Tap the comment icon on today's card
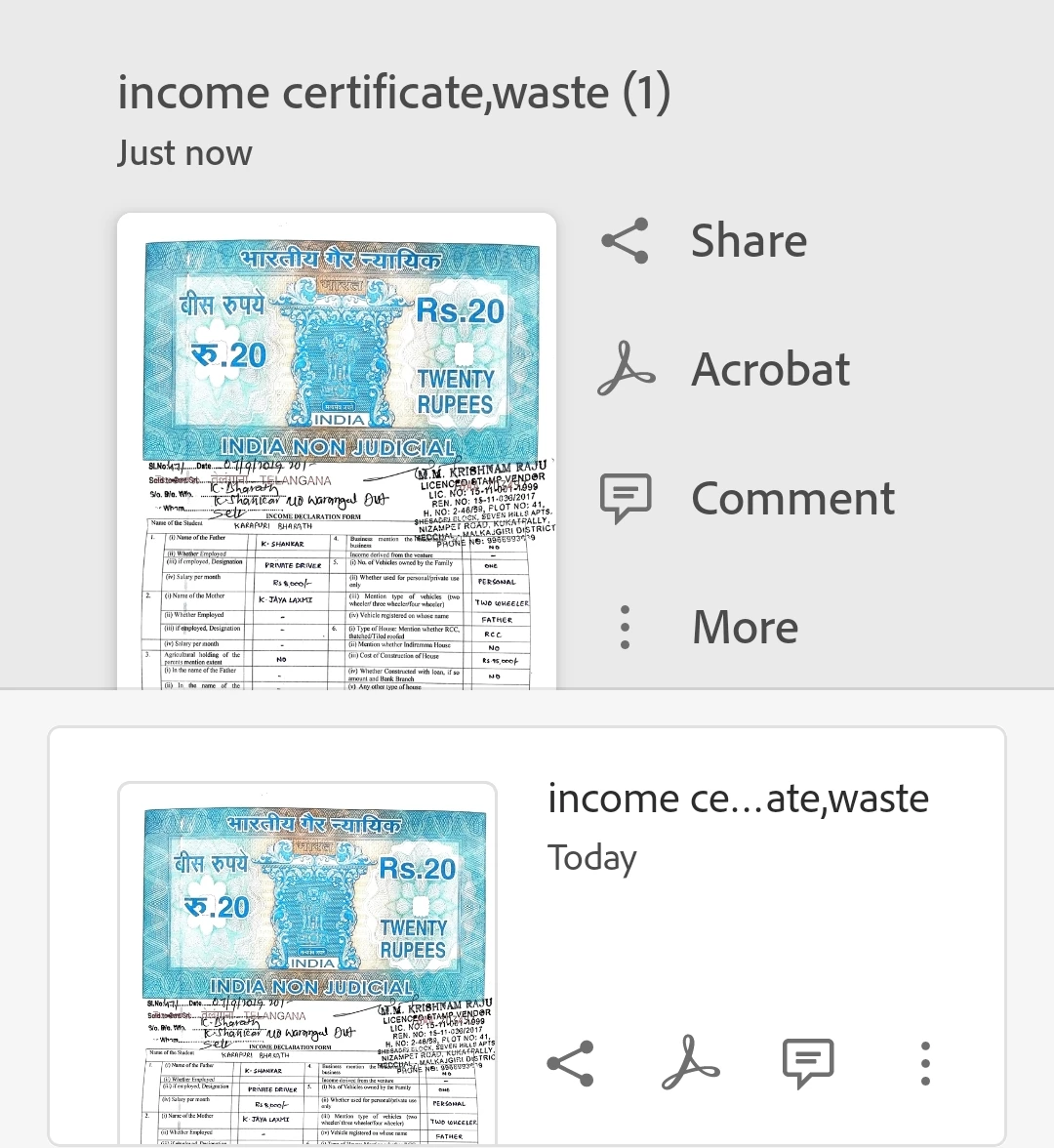The image size is (1054, 1148). point(808,1063)
